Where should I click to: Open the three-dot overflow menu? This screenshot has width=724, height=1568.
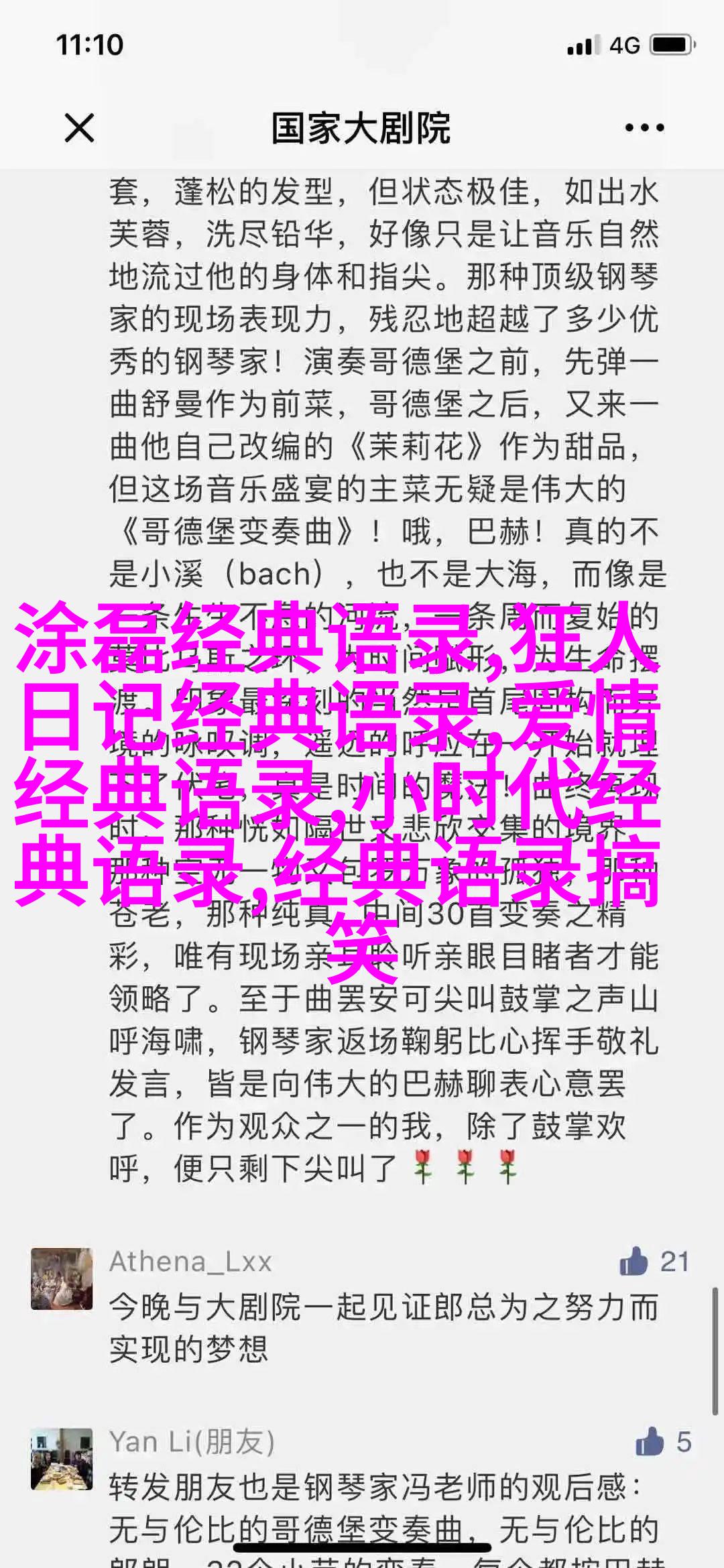point(644,127)
